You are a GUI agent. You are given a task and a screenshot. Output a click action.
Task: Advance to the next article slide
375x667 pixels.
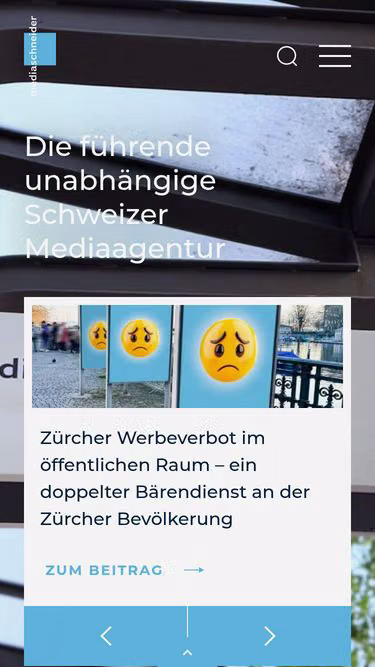point(270,636)
